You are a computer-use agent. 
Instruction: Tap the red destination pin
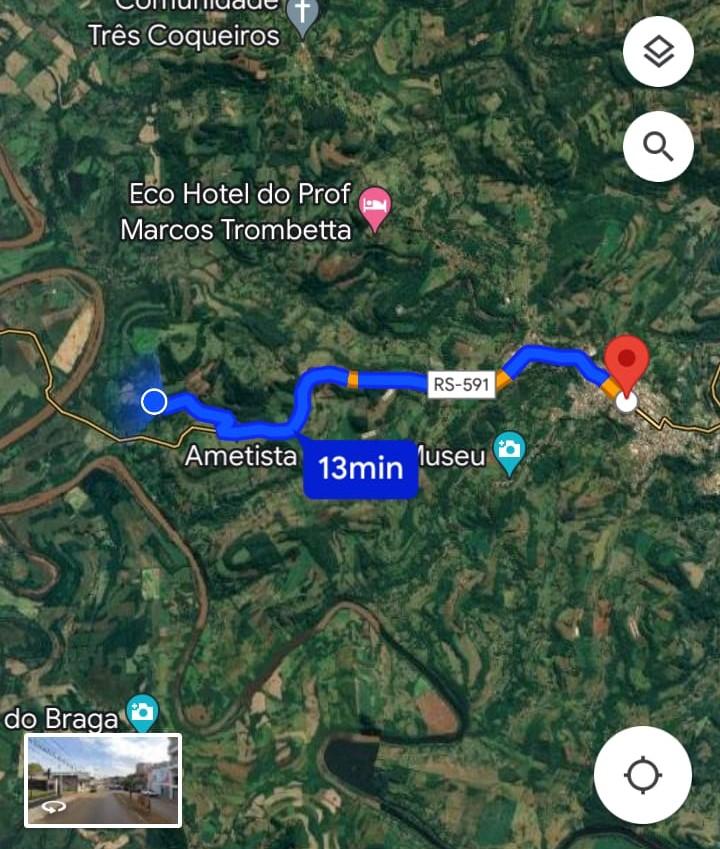click(x=628, y=364)
